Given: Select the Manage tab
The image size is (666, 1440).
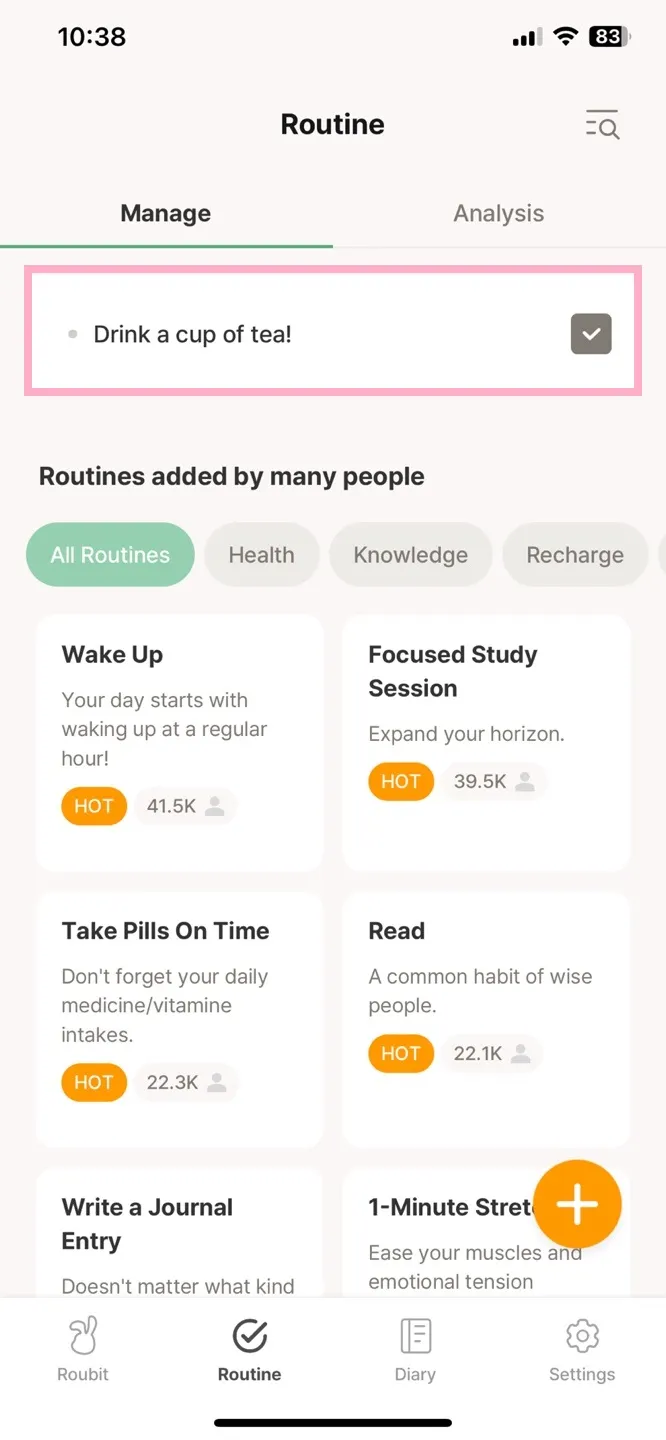Looking at the screenshot, I should 166,214.
